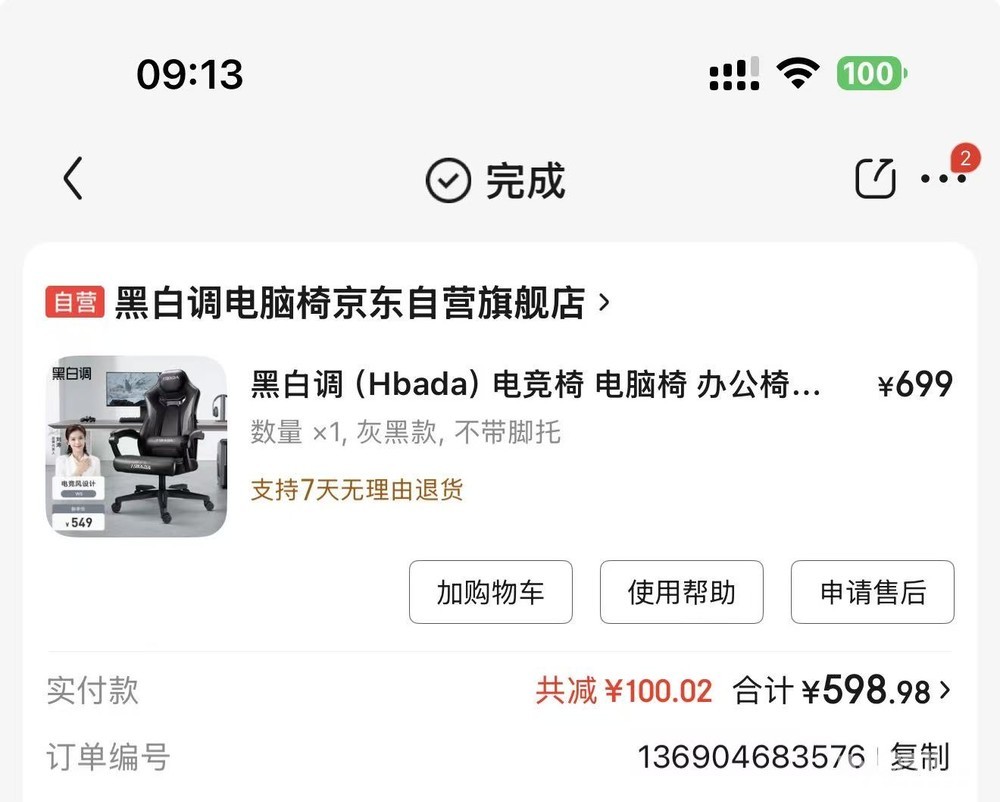
Task: Tap 加购物车 button
Action: click(490, 592)
